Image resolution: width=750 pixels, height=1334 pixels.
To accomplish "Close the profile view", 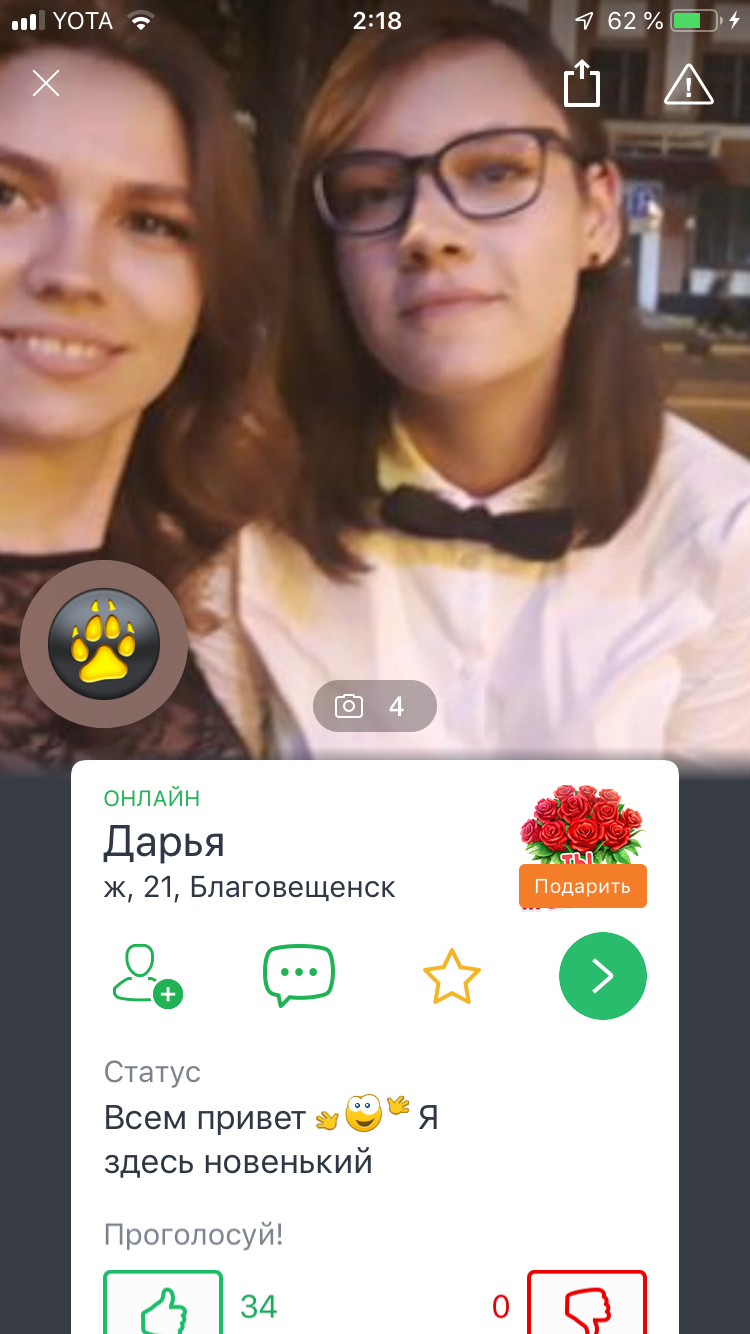I will point(46,83).
